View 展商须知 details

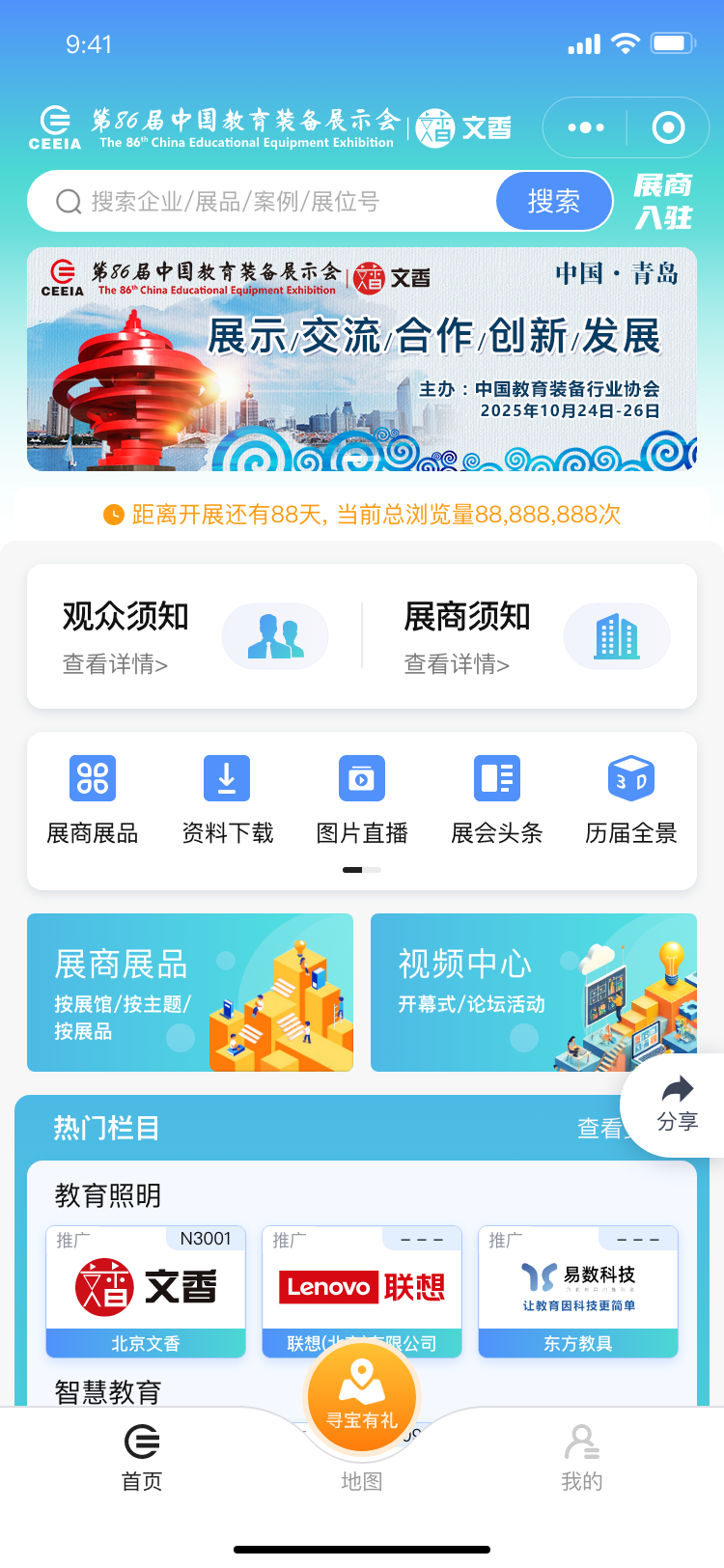(x=536, y=637)
